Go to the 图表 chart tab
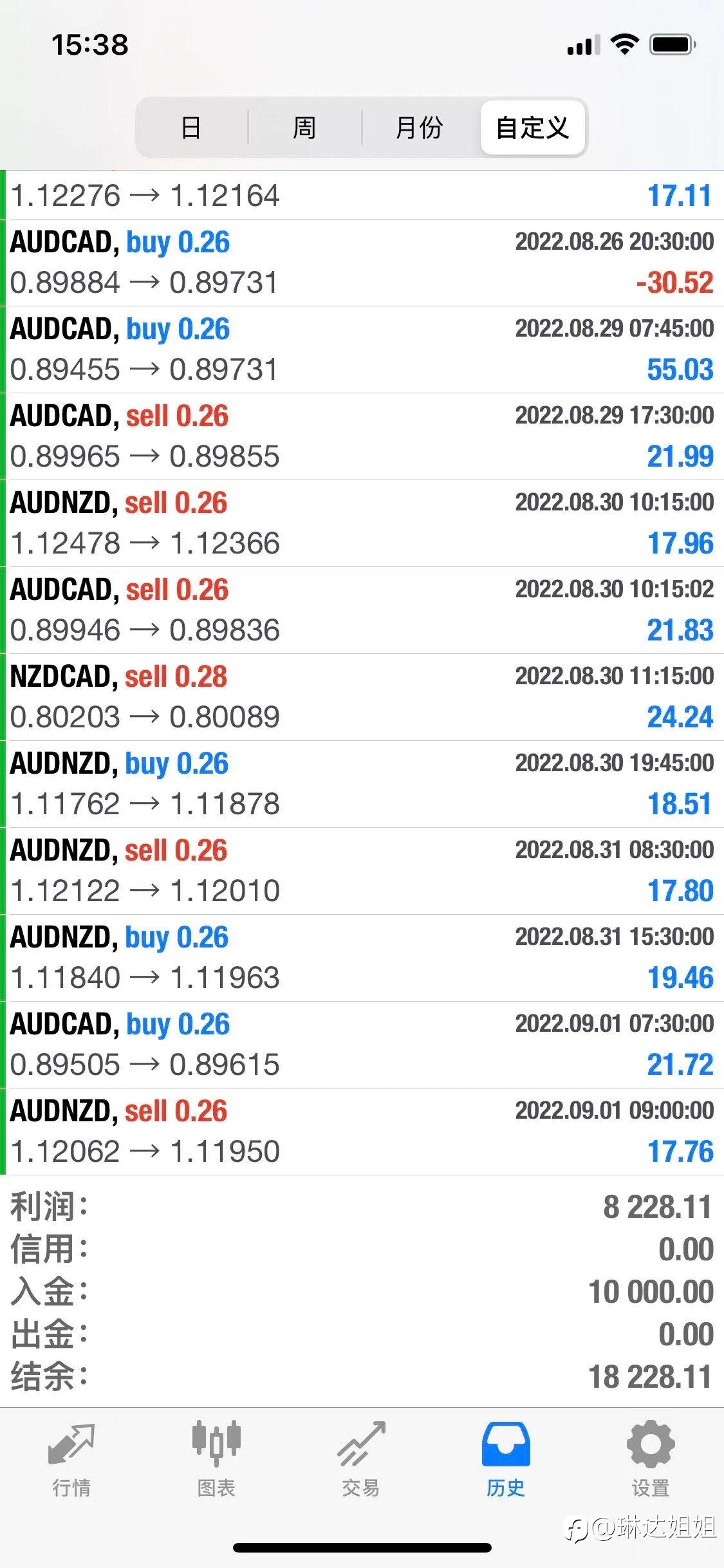Screen dimensions: 724x1568 point(216,1460)
